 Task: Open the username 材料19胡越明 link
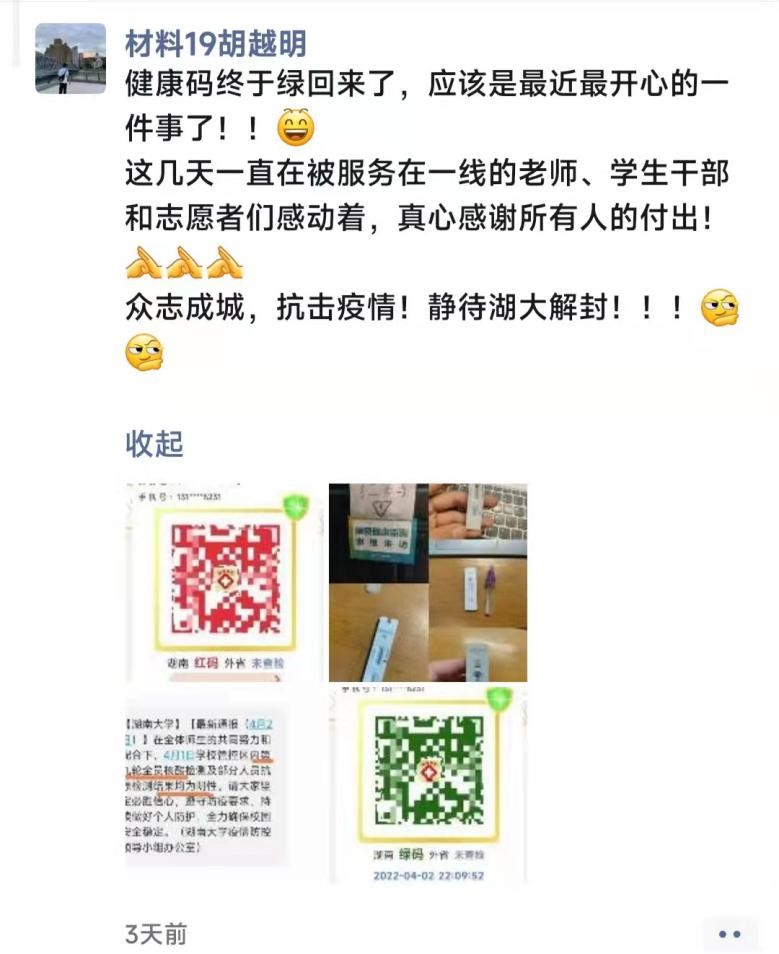click(x=215, y=44)
